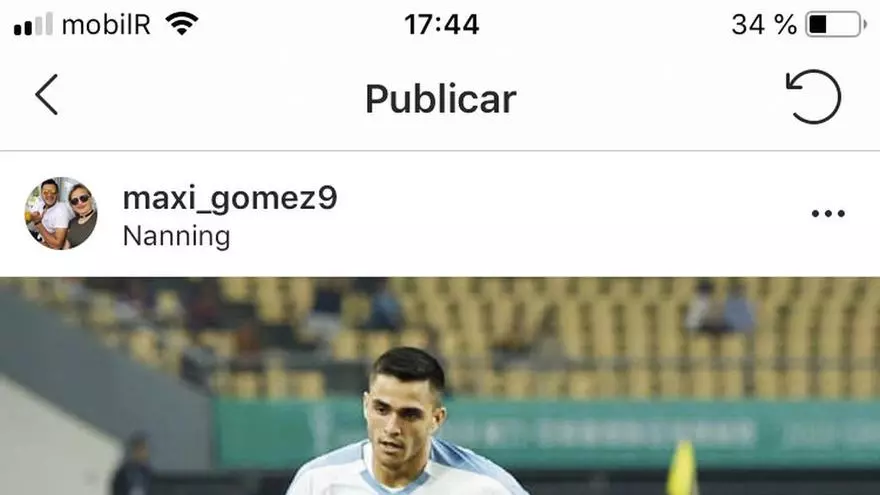Image resolution: width=880 pixels, height=495 pixels.
Task: Open maxi_gomez9's profile picture
Action: (x=61, y=214)
